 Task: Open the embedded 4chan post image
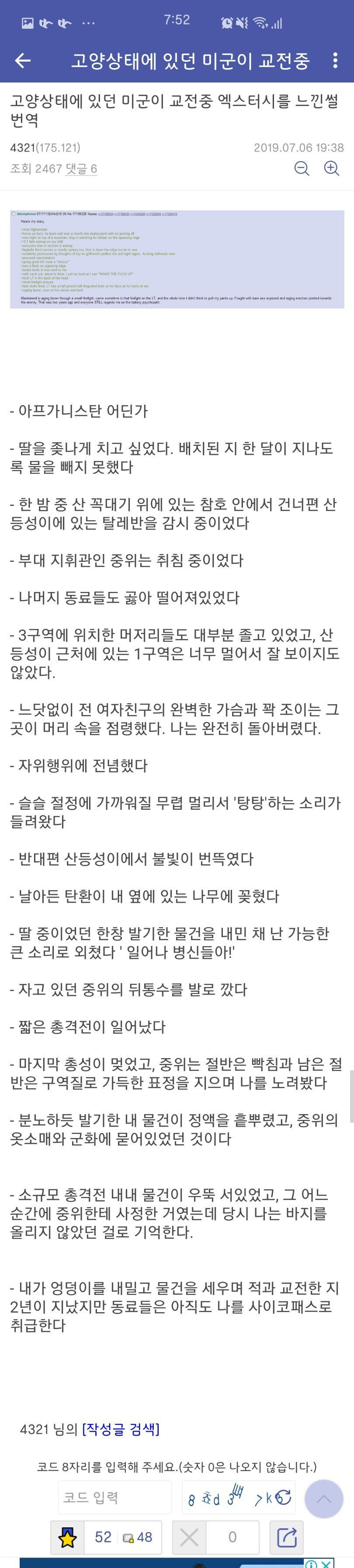[177, 259]
